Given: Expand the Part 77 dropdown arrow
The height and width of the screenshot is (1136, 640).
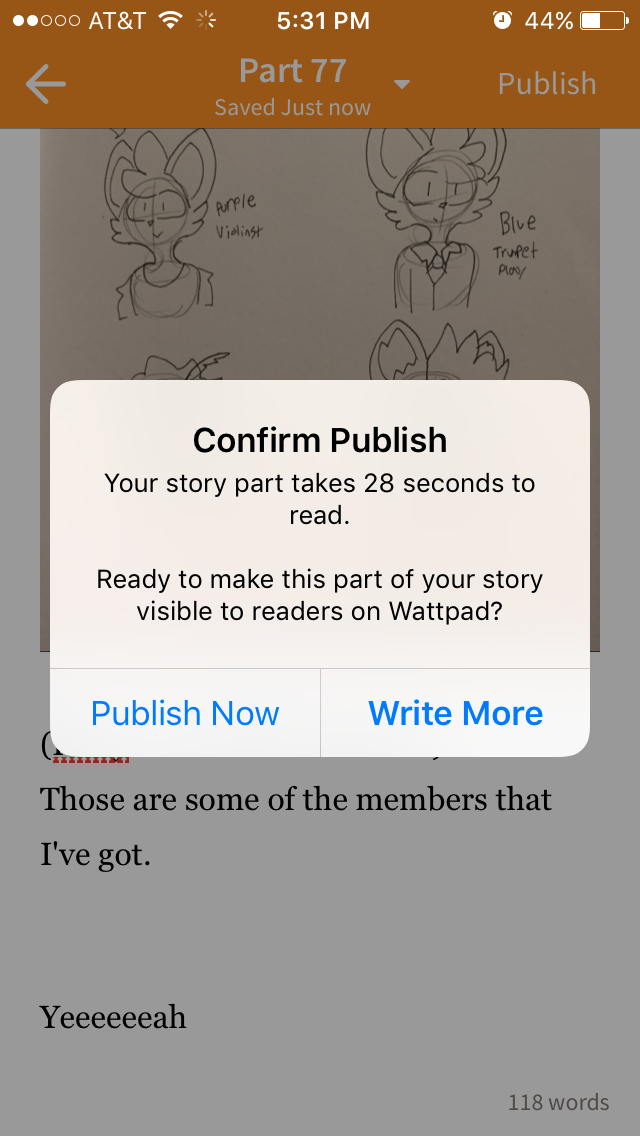Looking at the screenshot, I should click(x=401, y=84).
